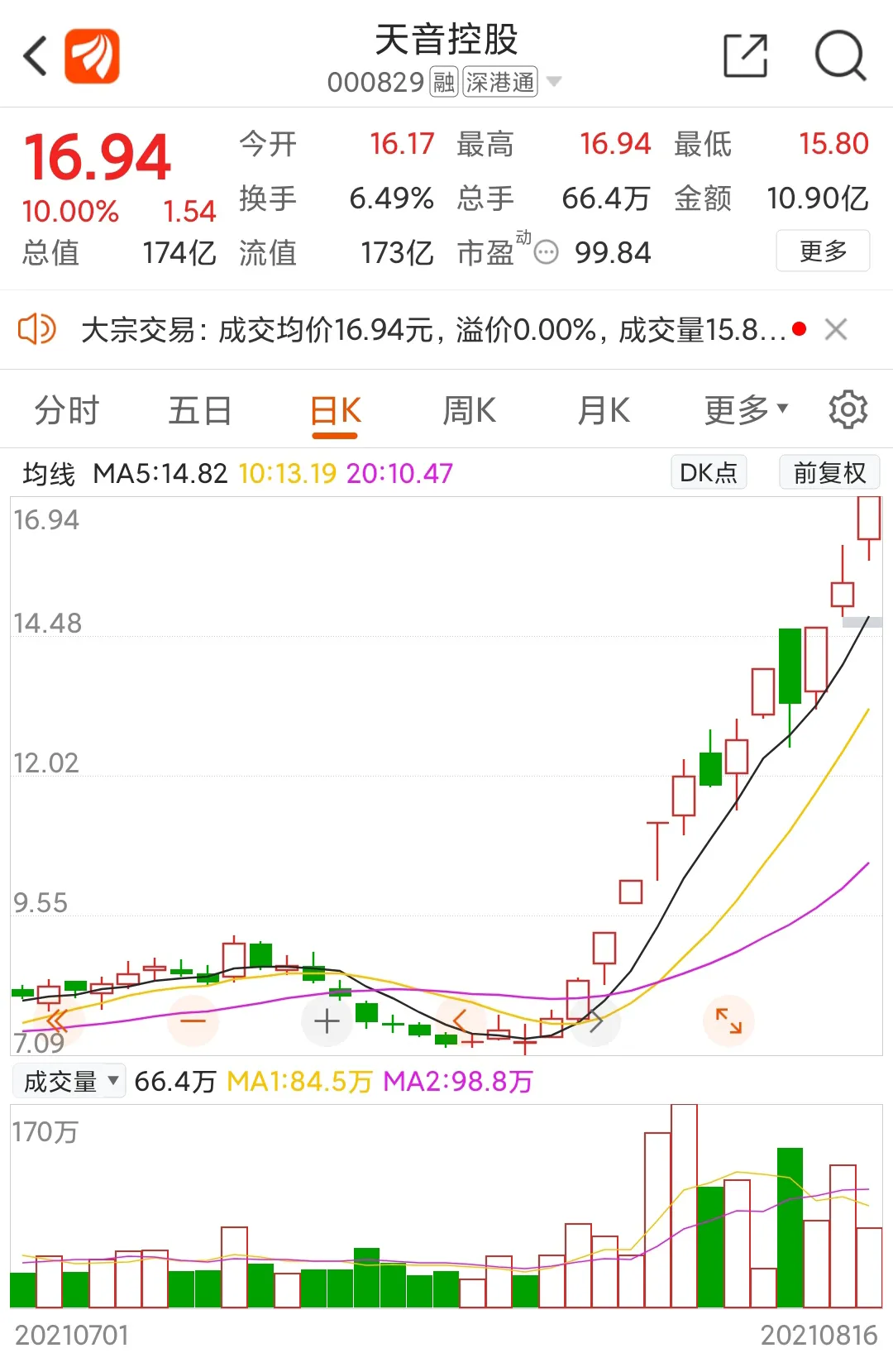Dismiss the 大宗交易 announcement
Viewport: 893px width, 1372px height.
click(836, 330)
